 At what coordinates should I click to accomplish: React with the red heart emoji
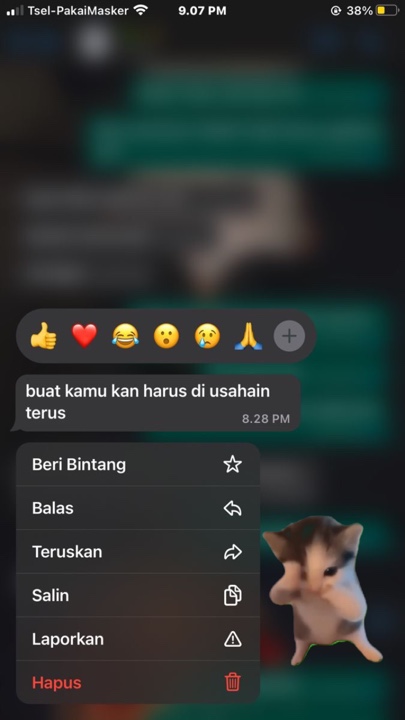pyautogui.click(x=84, y=336)
